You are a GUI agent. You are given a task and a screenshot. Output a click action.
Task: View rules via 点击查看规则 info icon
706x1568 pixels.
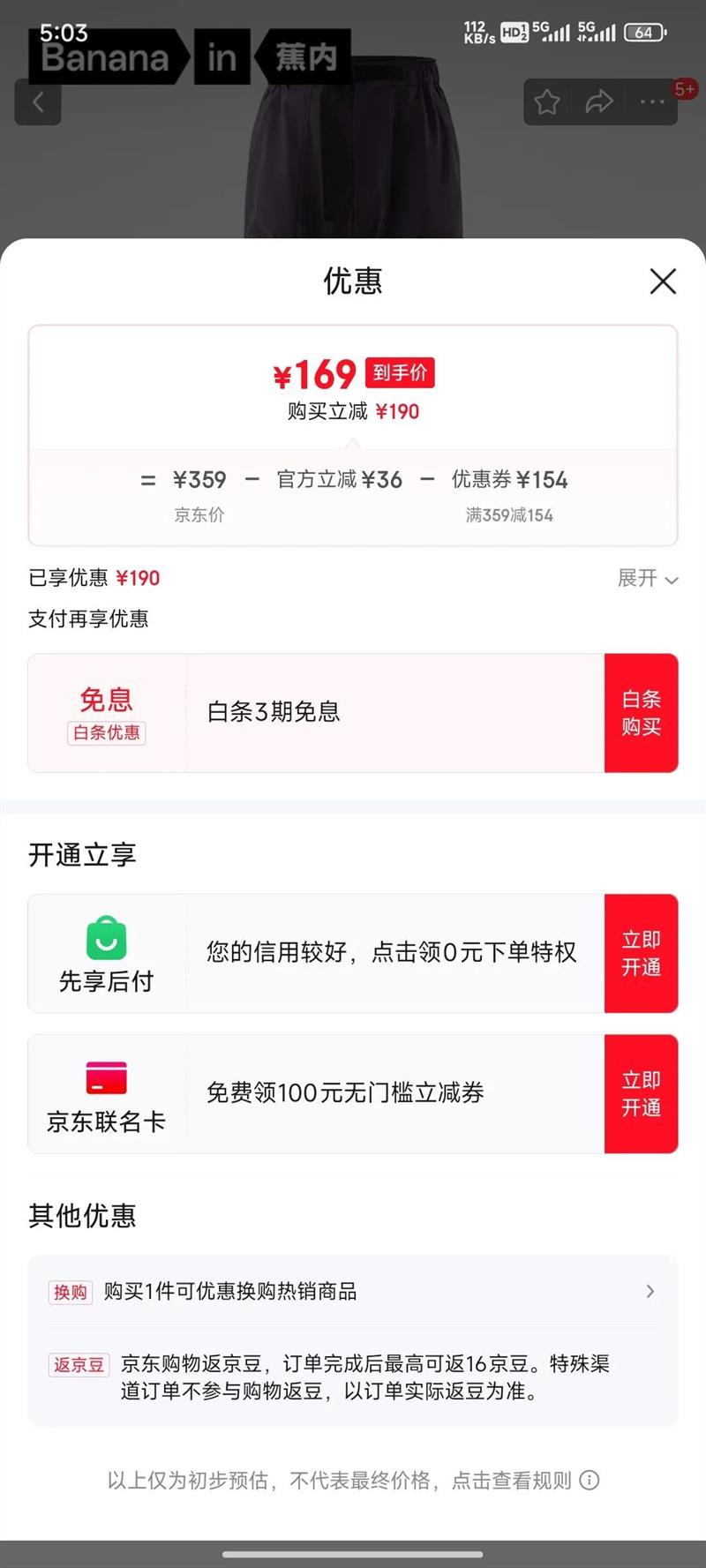[x=590, y=1481]
